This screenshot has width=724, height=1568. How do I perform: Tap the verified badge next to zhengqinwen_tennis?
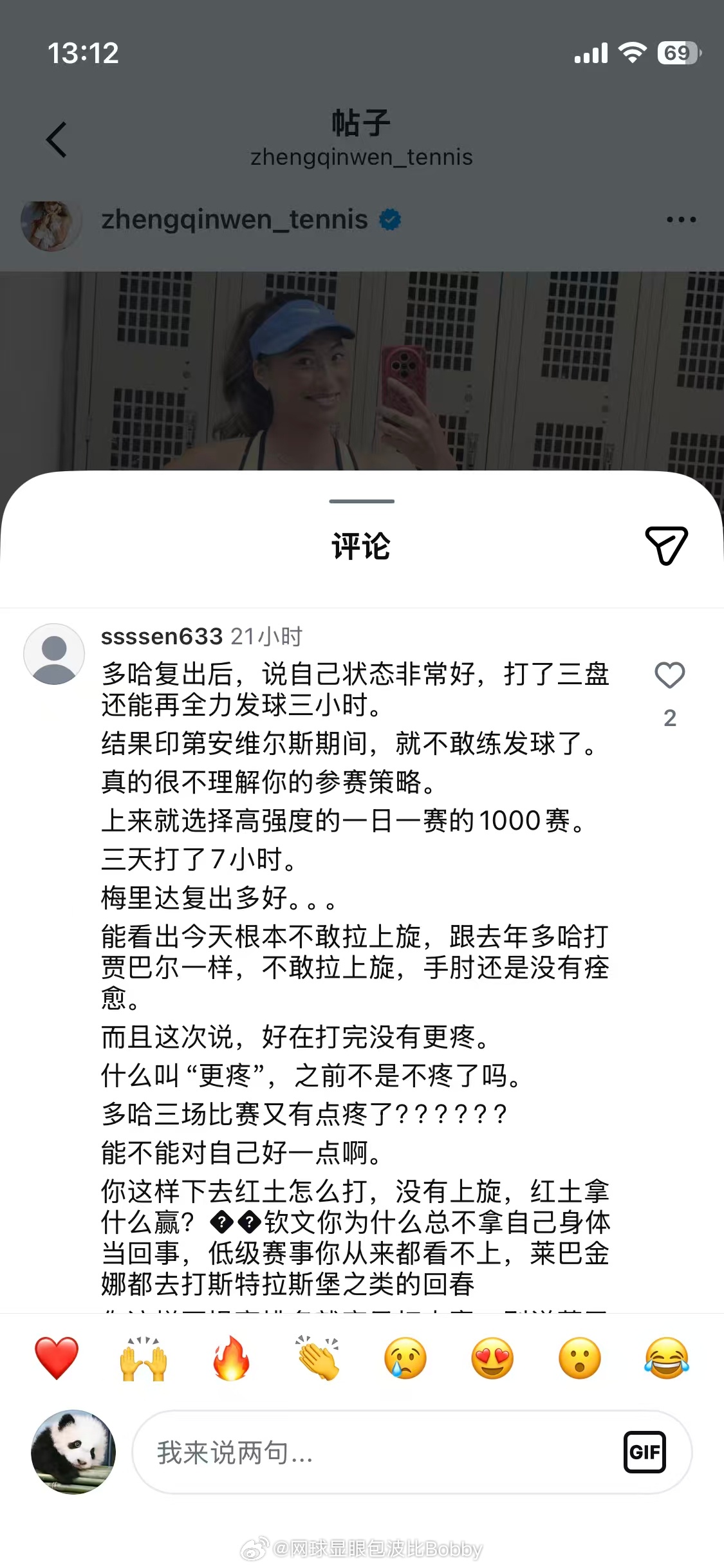[388, 219]
